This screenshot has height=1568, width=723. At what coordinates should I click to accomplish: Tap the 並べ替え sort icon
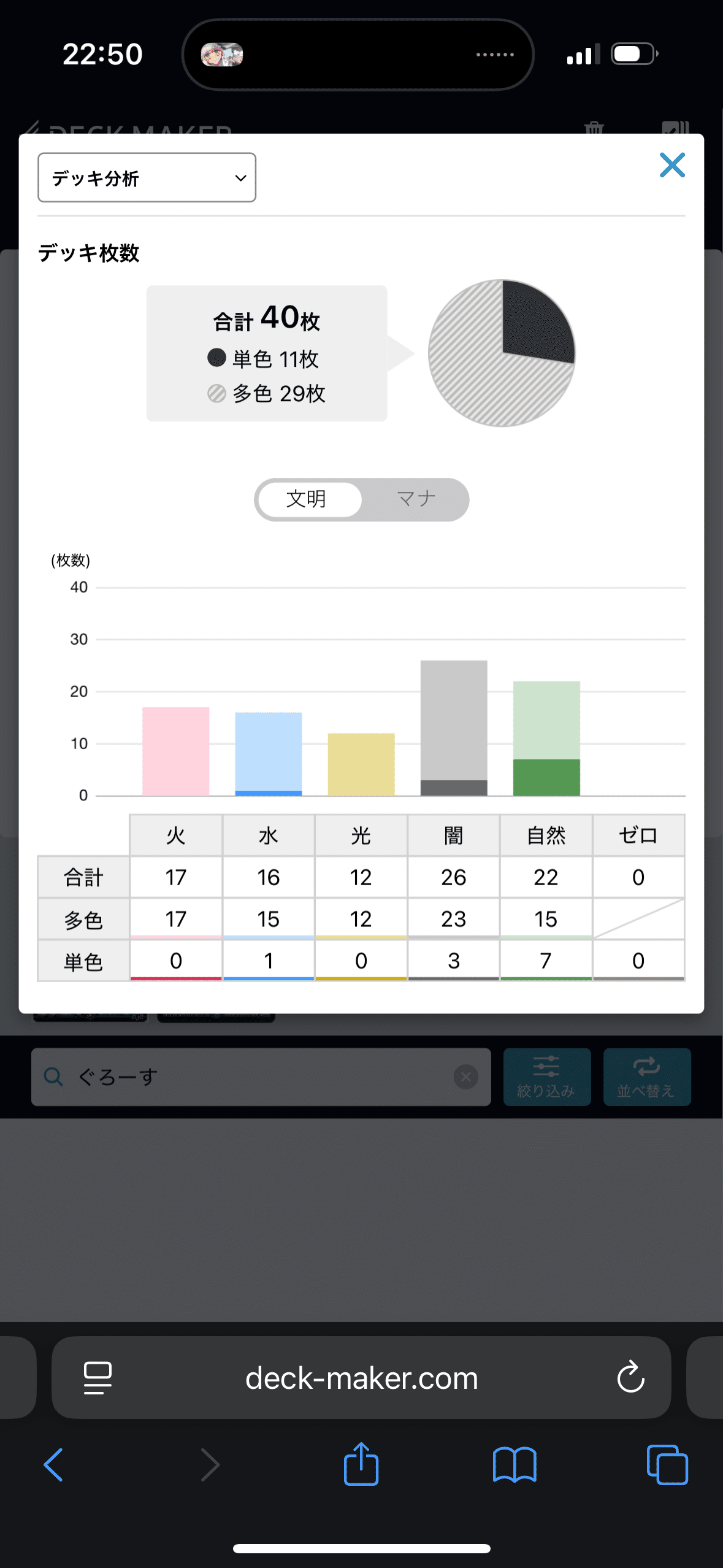pos(647,1077)
